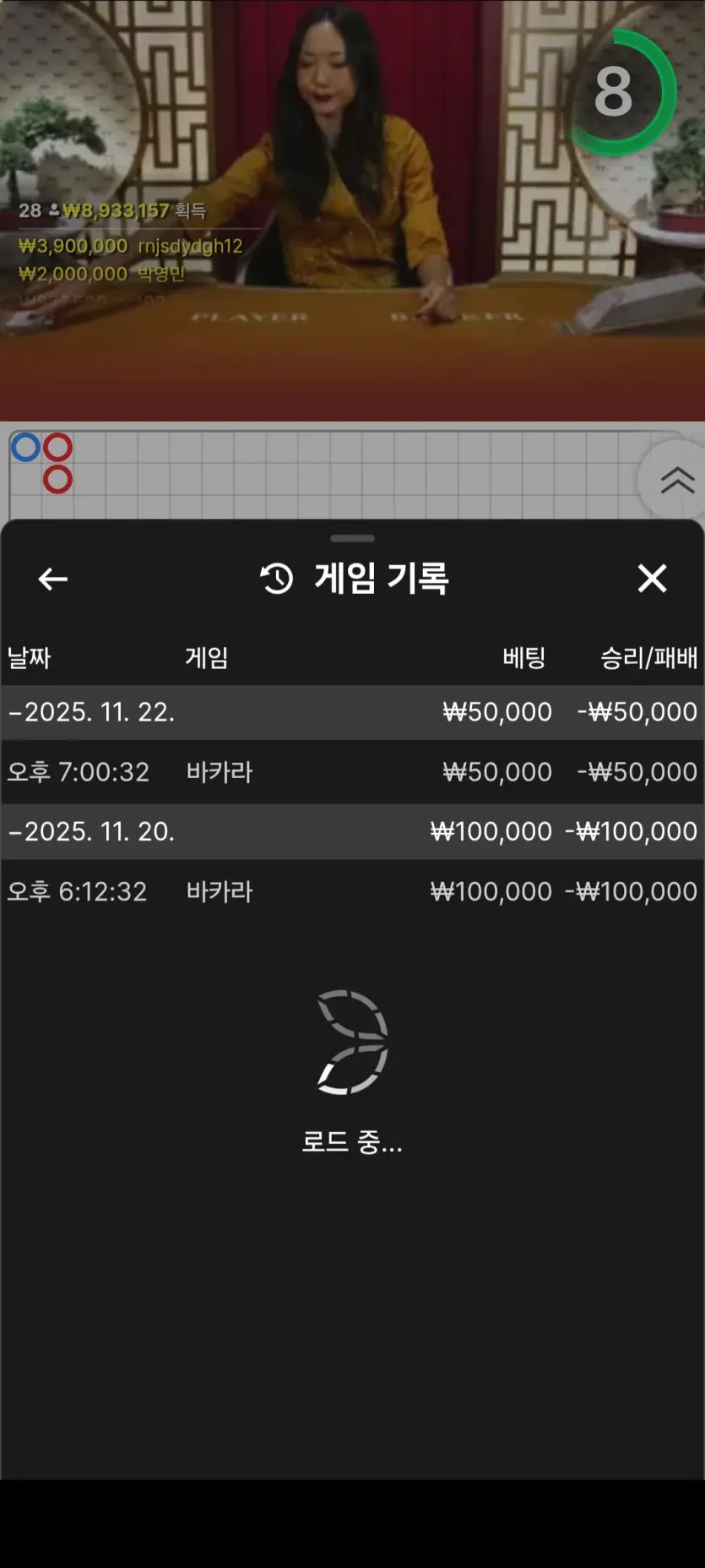Close the 게임 기록 panel
This screenshot has width=705, height=1568.
[652, 579]
